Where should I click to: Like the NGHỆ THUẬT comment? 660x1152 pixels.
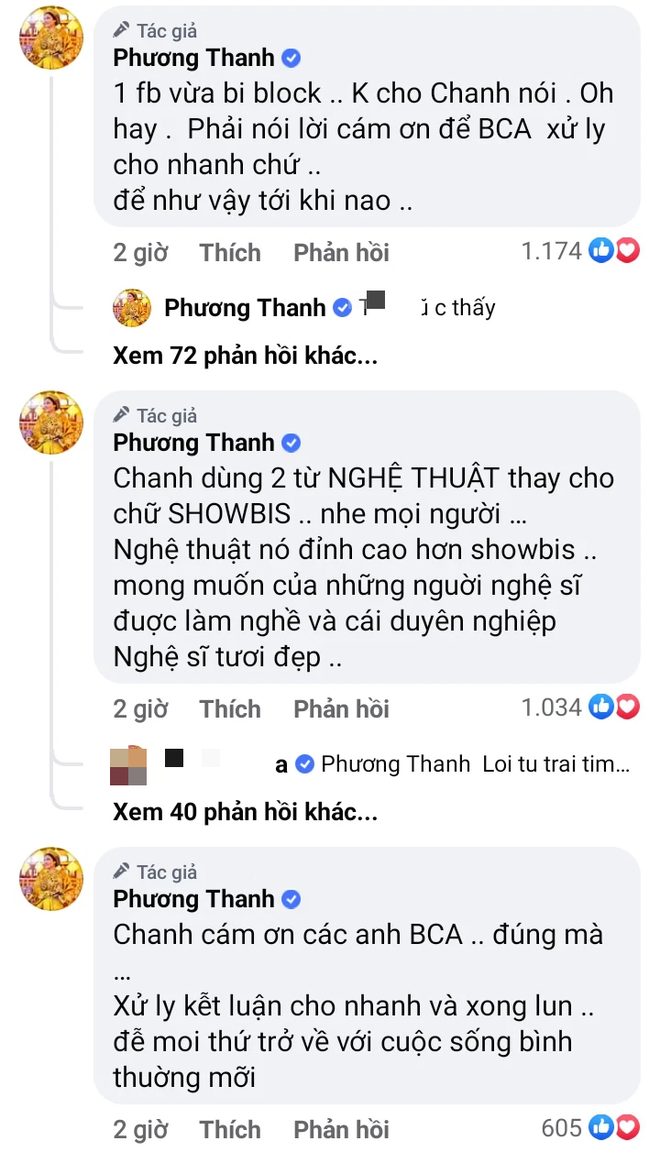coord(230,709)
